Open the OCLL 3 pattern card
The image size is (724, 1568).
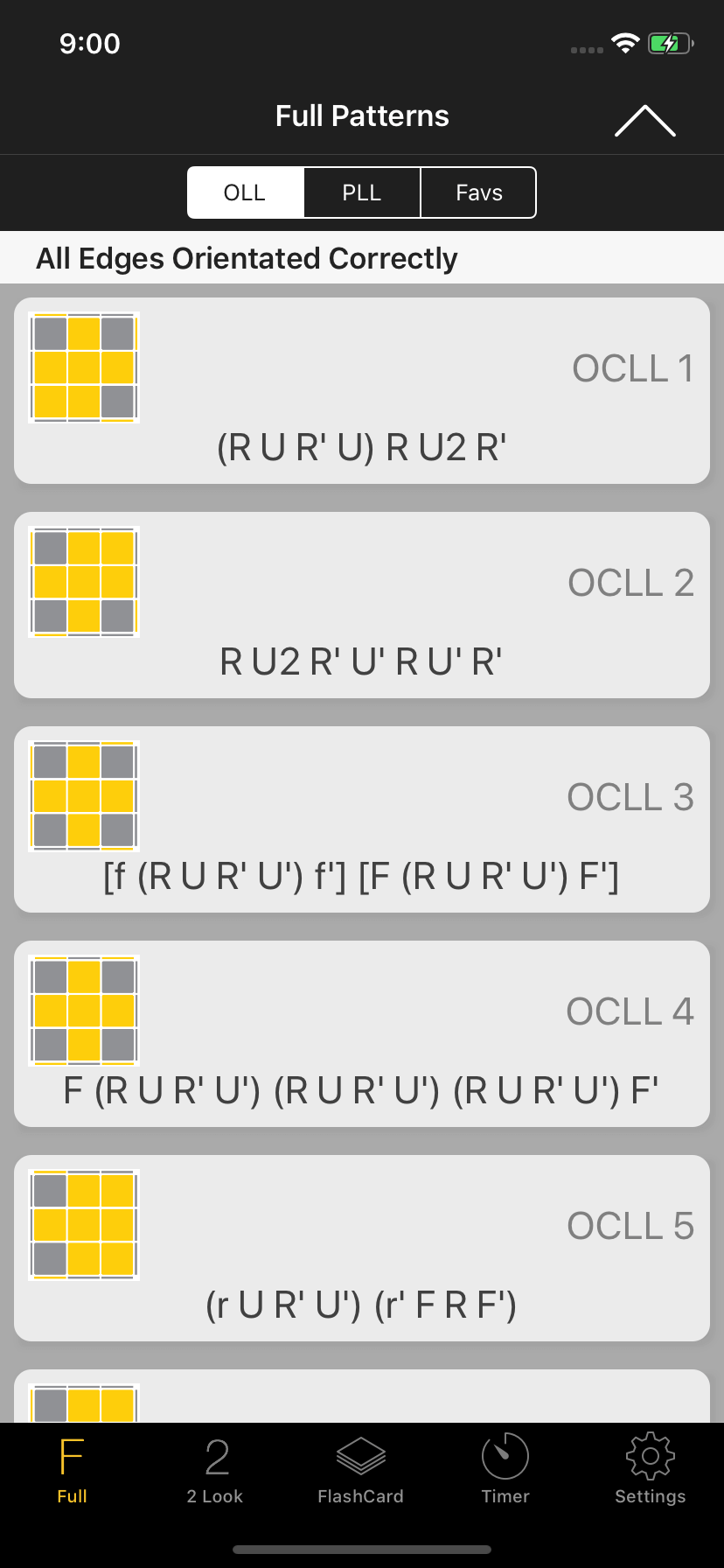362,819
